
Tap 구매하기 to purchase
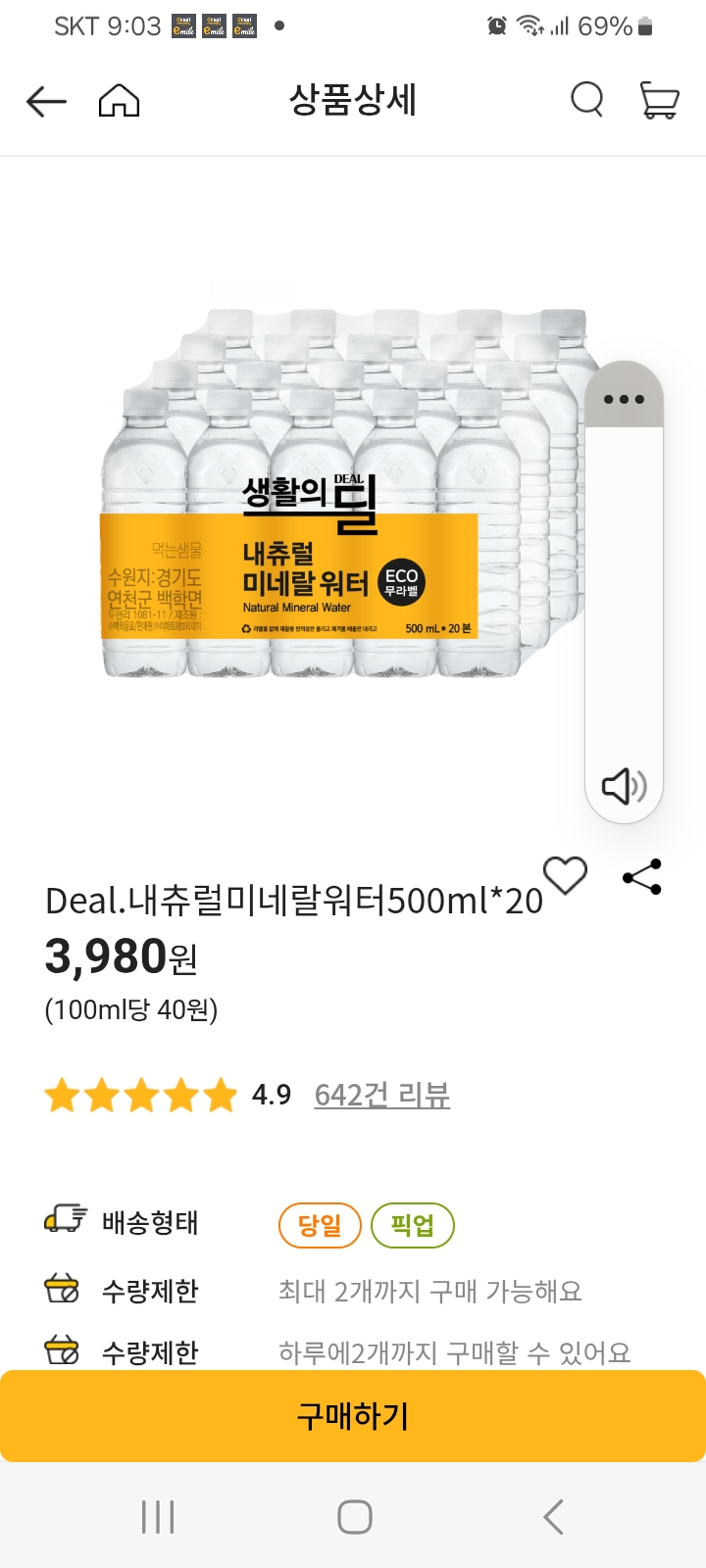[x=353, y=1415]
